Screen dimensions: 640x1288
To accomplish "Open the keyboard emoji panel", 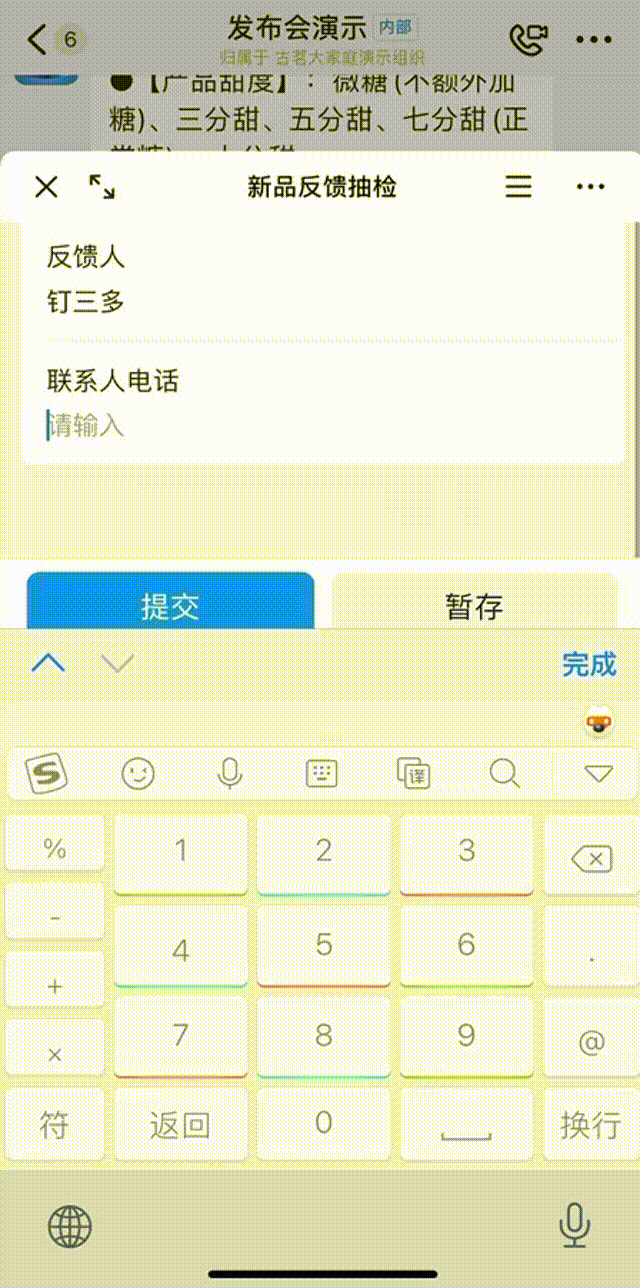I will point(138,773).
